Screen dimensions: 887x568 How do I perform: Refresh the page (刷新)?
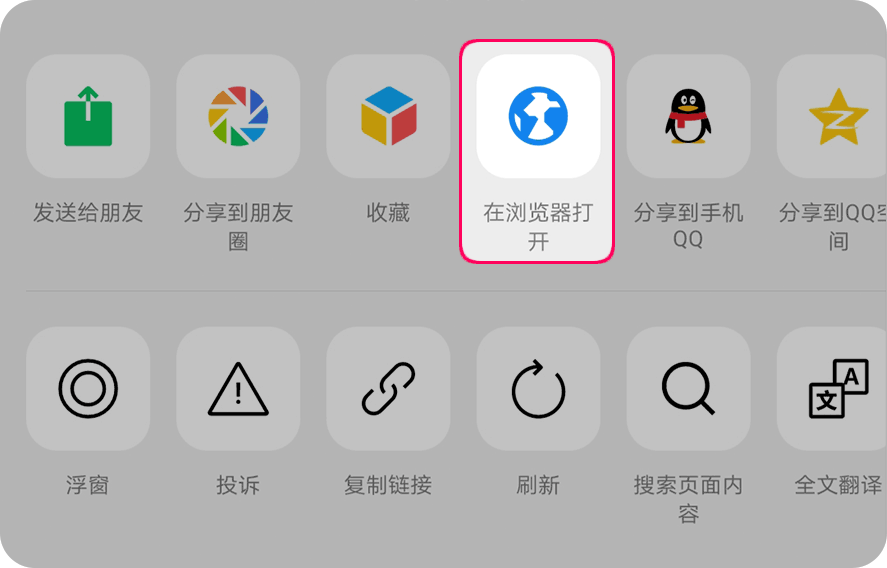[538, 388]
